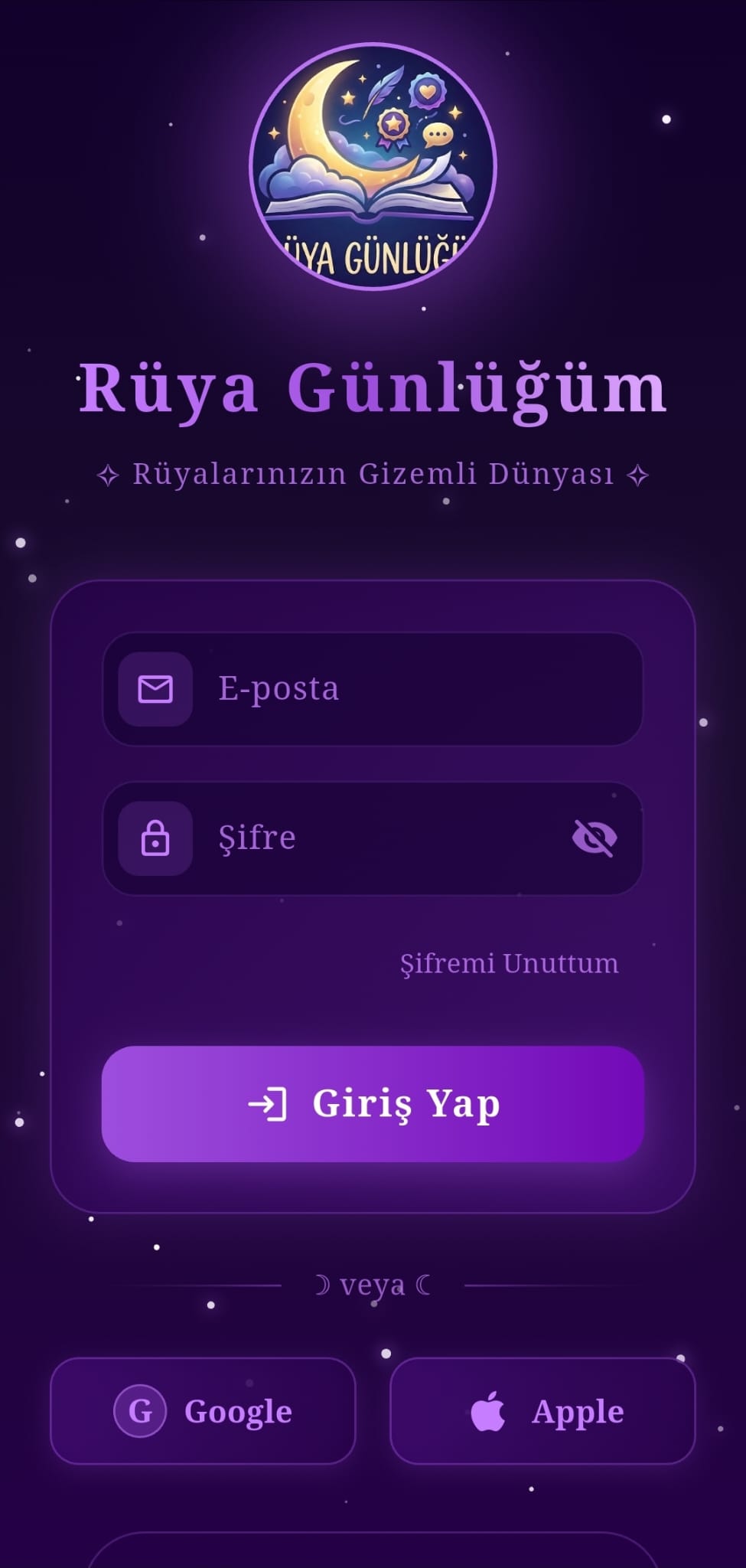Sign in using the Google button

tap(203, 1411)
